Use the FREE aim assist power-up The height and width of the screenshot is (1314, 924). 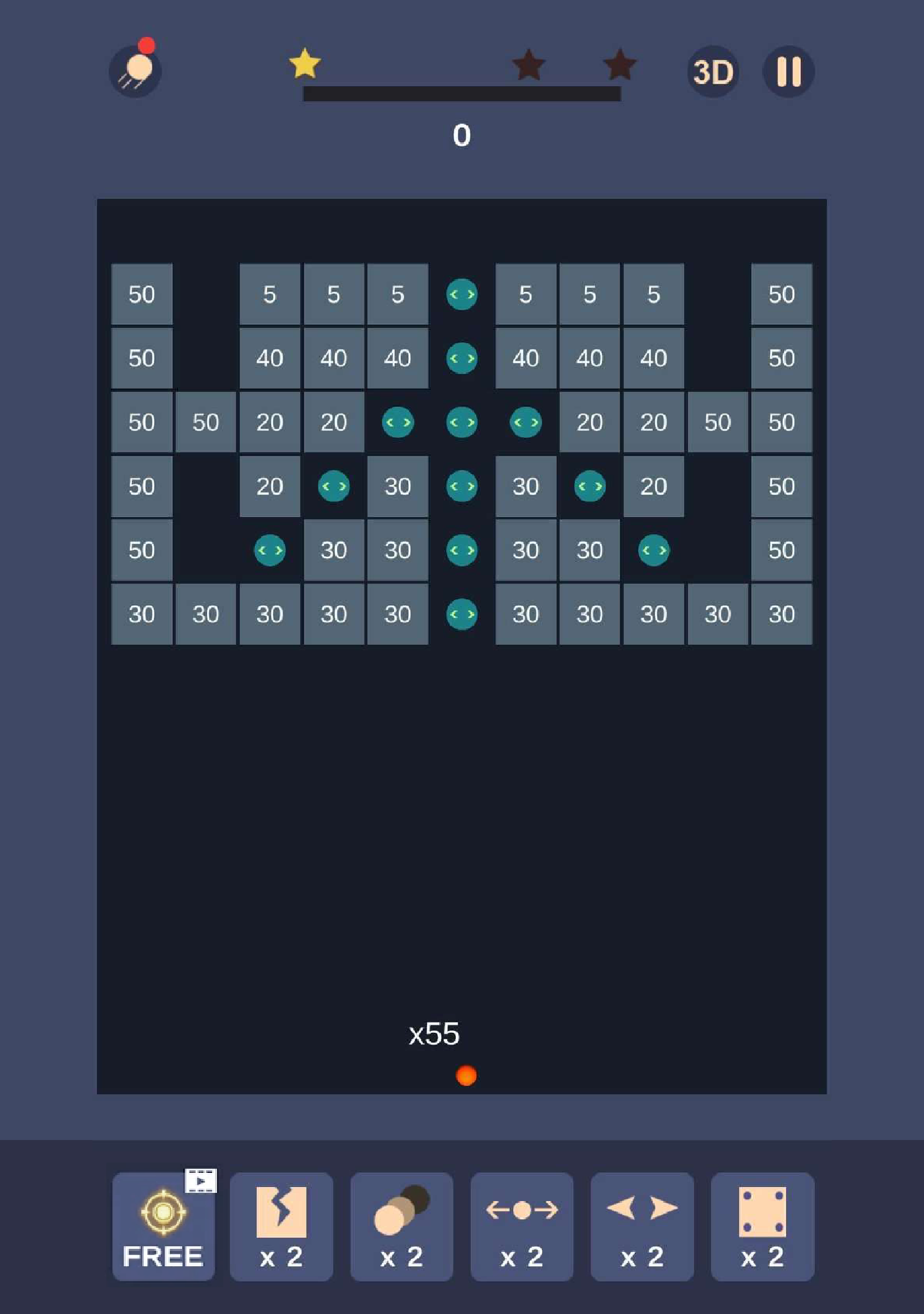(163, 1226)
